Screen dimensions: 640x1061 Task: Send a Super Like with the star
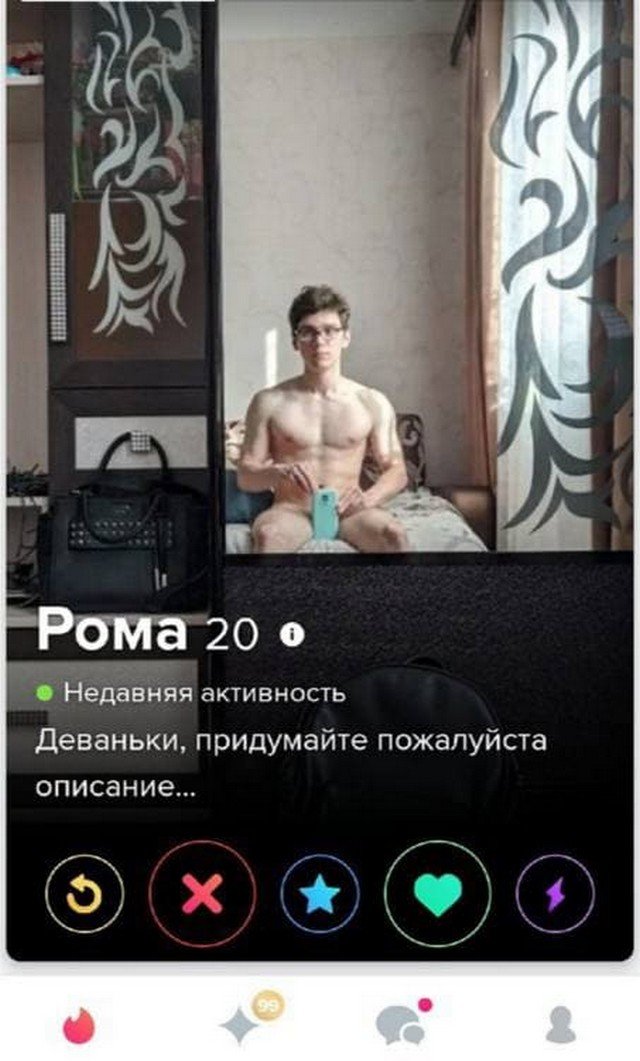[x=320, y=893]
